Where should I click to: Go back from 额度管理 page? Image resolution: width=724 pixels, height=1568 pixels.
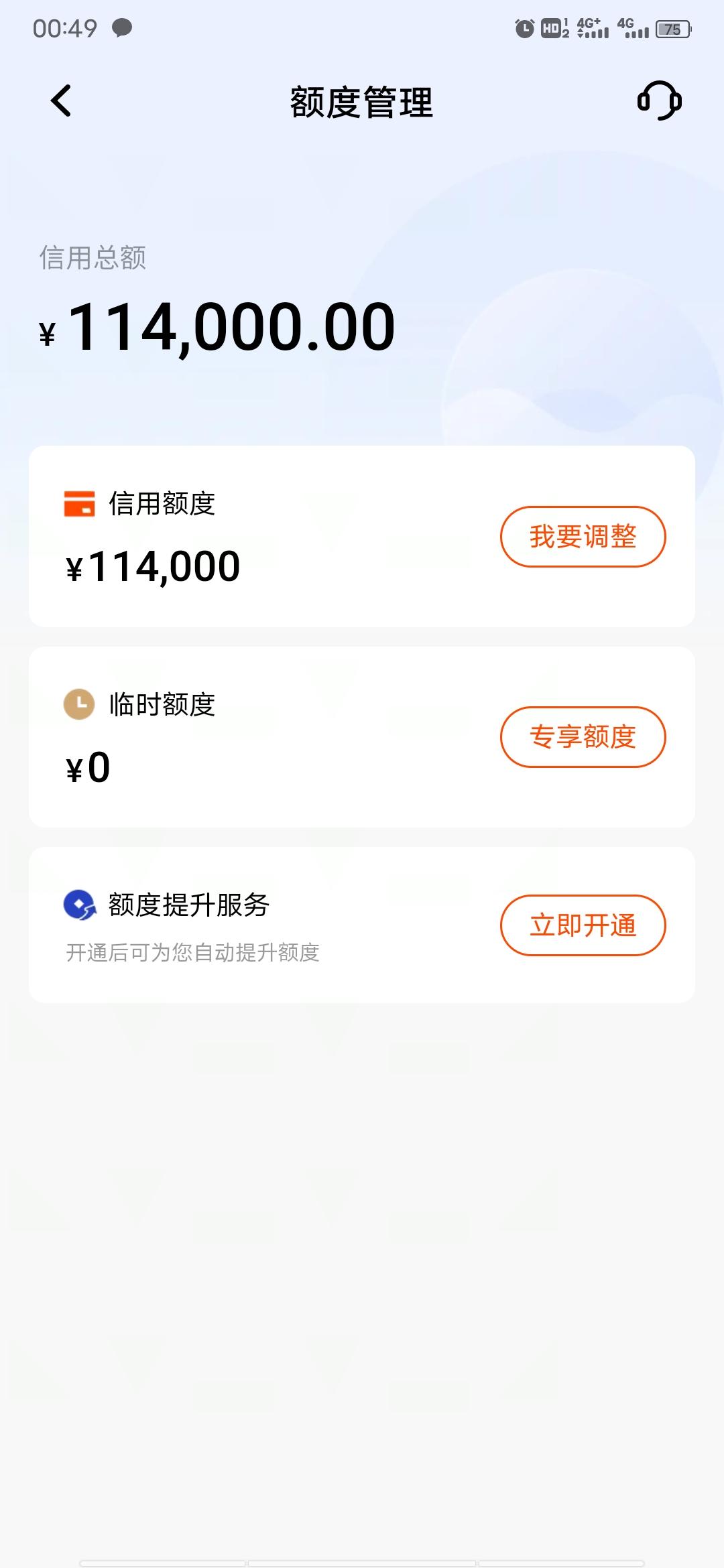tap(61, 101)
